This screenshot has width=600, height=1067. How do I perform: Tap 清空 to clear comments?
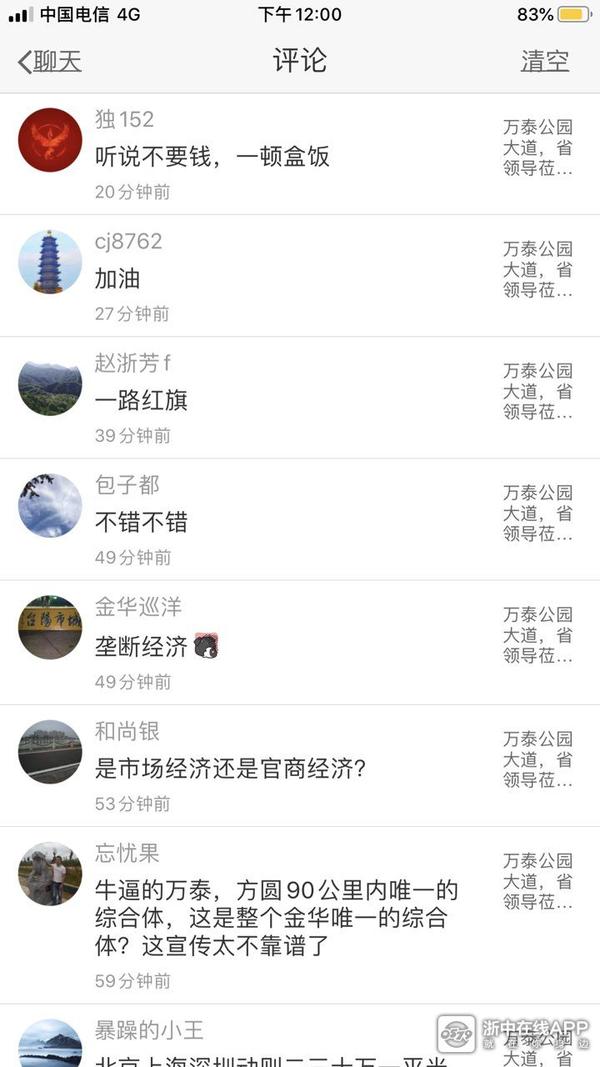(x=545, y=61)
